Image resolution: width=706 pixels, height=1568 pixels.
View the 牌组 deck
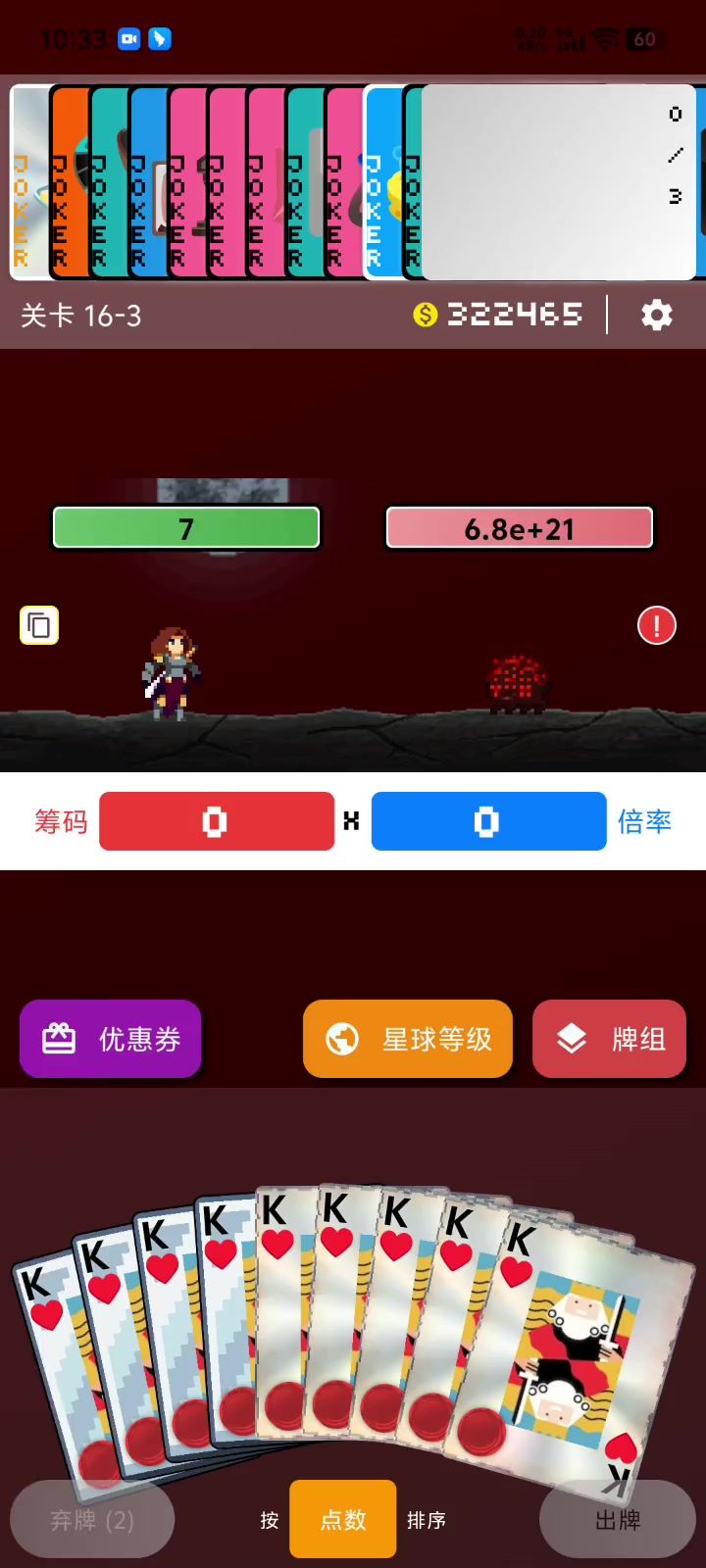[609, 1039]
